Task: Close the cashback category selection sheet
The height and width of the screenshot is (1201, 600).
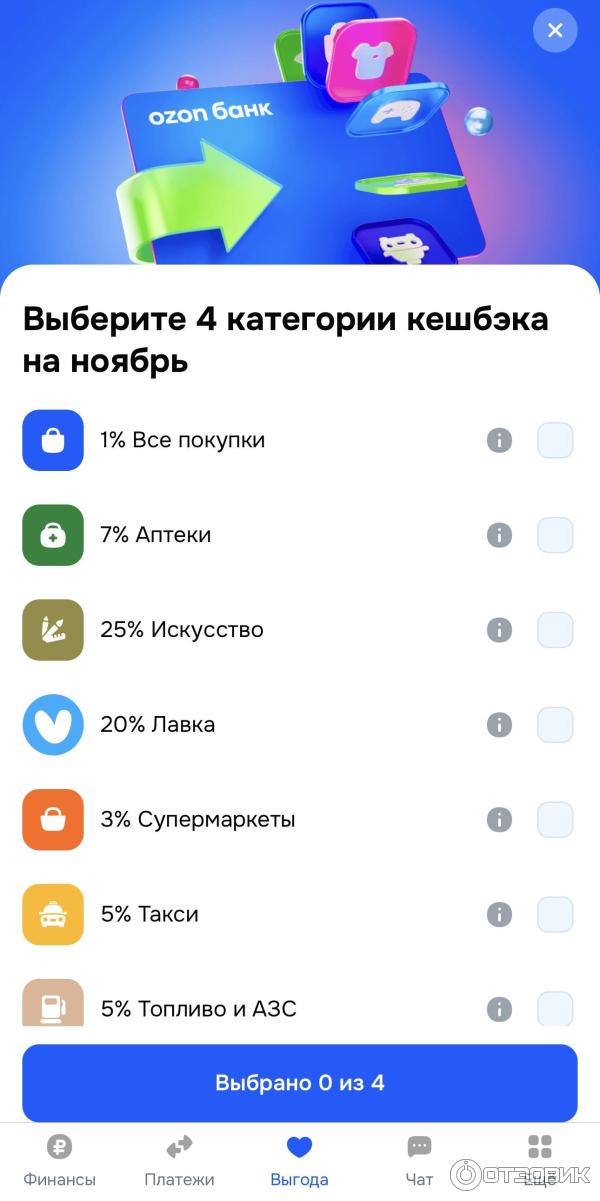Action: pos(555,30)
